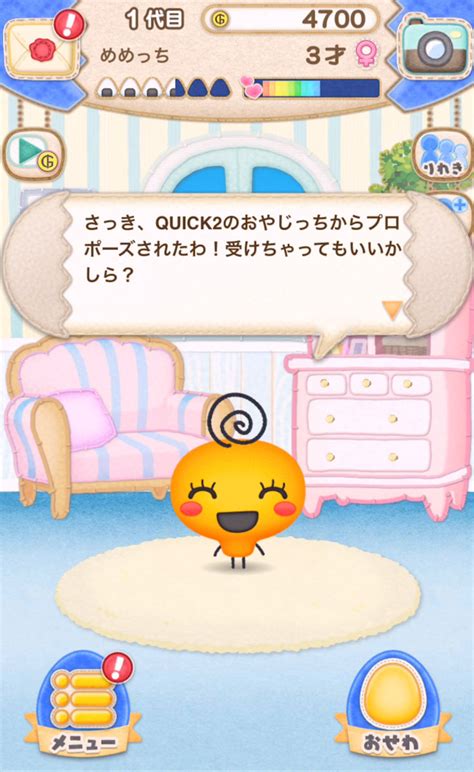Open the mail envelope icon
The height and width of the screenshot is (772, 474).
(x=42, y=48)
